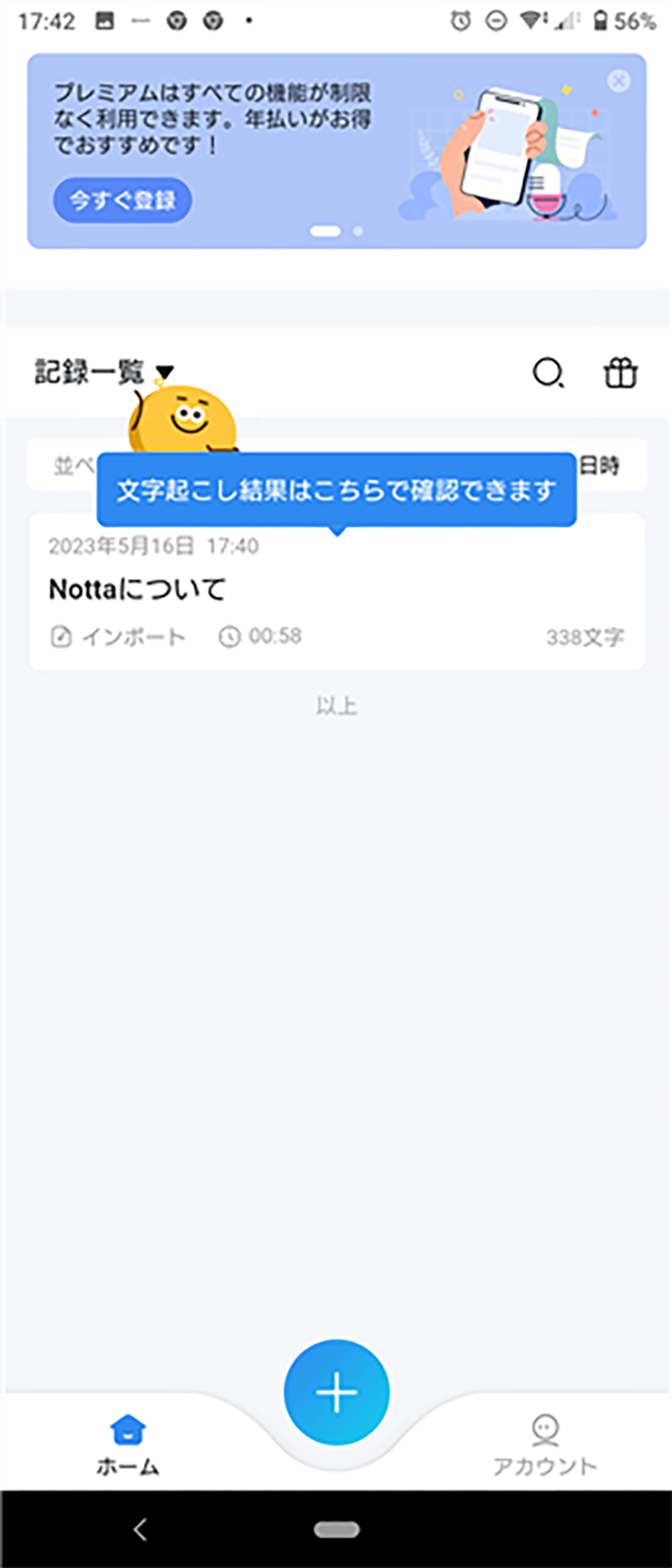The image size is (672, 1568).
Task: Go back using the system back arrow
Action: point(140,1529)
